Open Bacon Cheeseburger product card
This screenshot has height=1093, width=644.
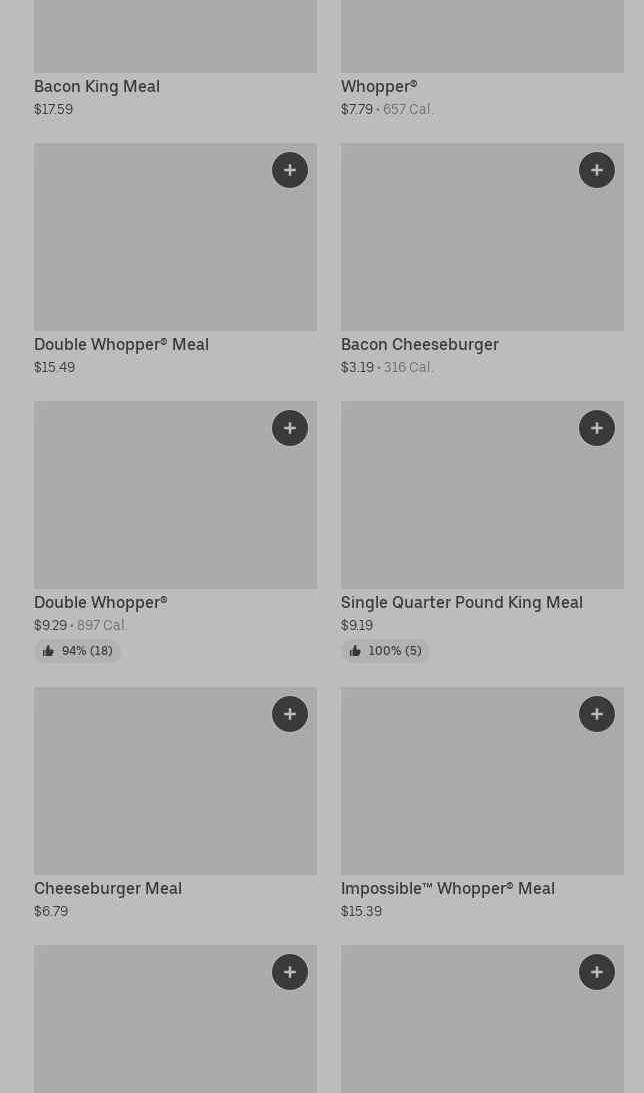click(482, 259)
